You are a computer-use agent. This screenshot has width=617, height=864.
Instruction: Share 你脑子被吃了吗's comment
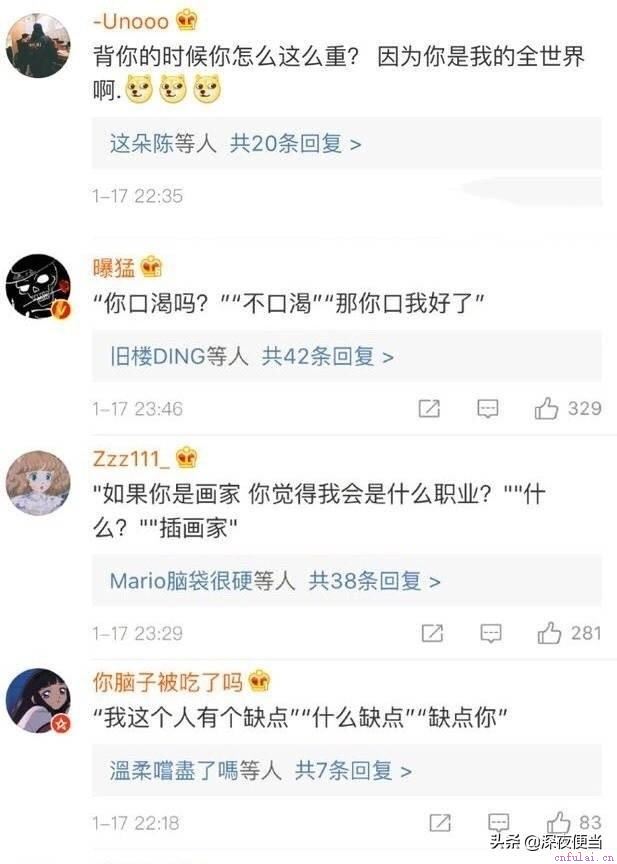(440, 823)
